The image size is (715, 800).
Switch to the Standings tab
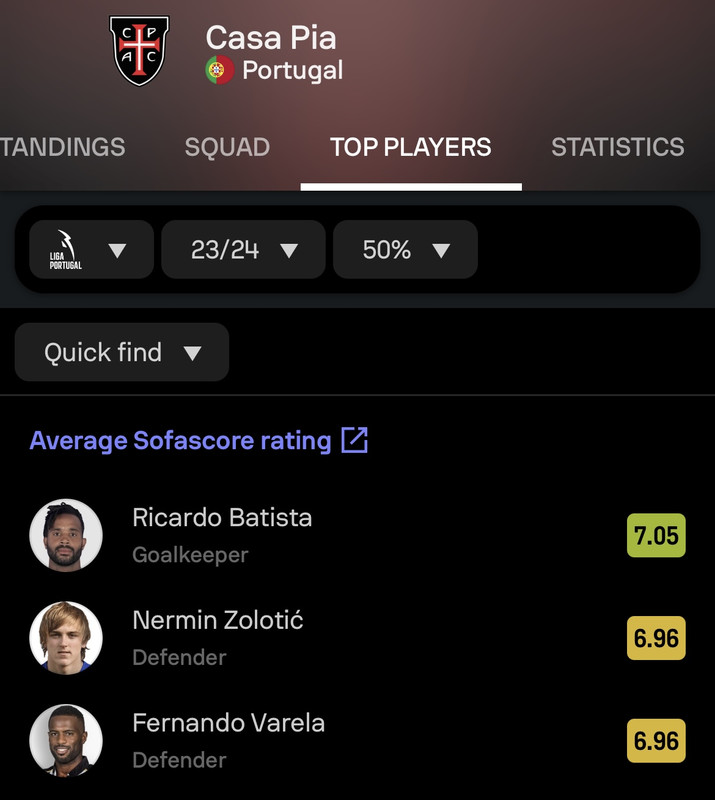coord(63,147)
